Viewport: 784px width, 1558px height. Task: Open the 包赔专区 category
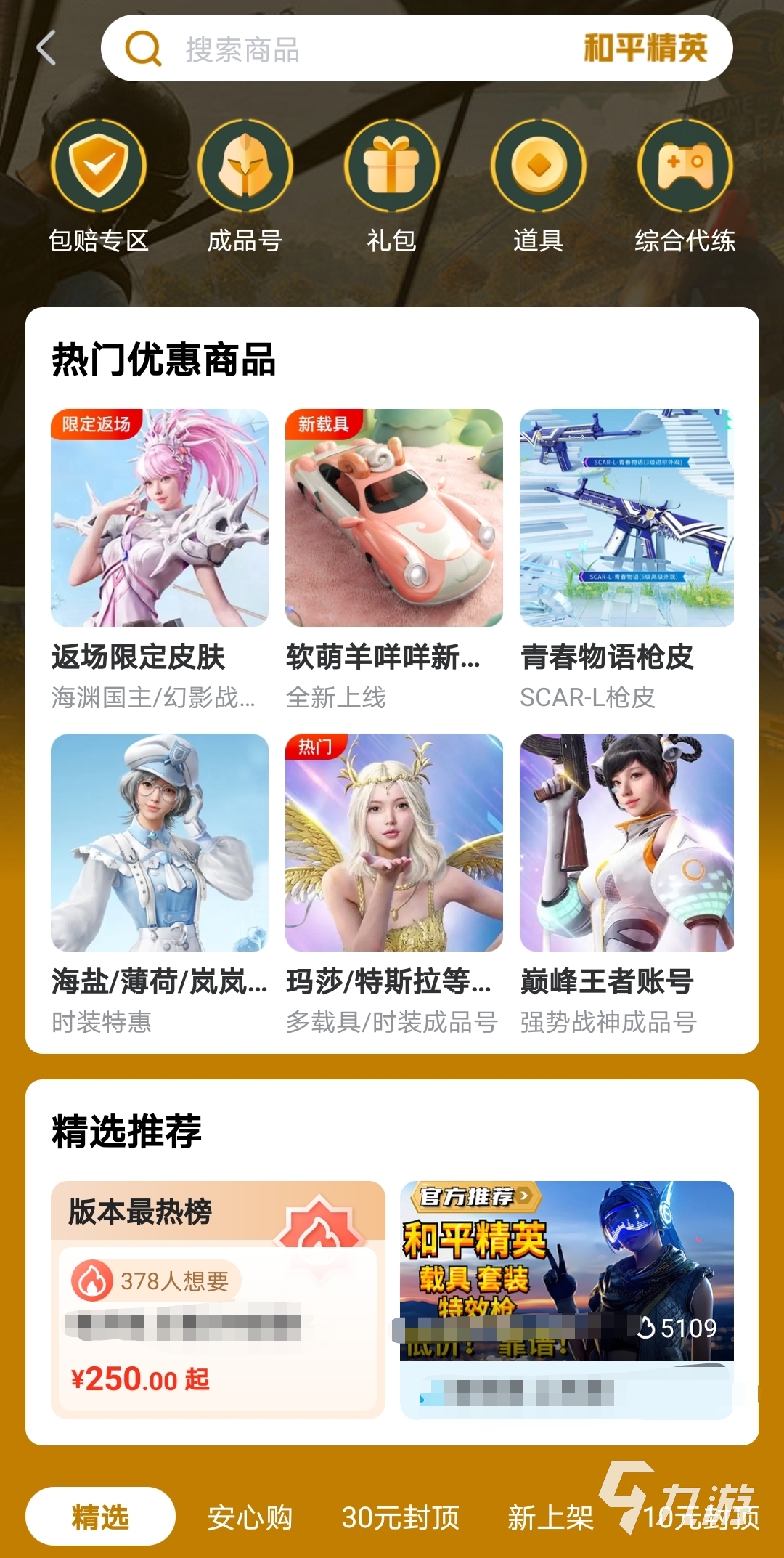pyautogui.click(x=99, y=187)
